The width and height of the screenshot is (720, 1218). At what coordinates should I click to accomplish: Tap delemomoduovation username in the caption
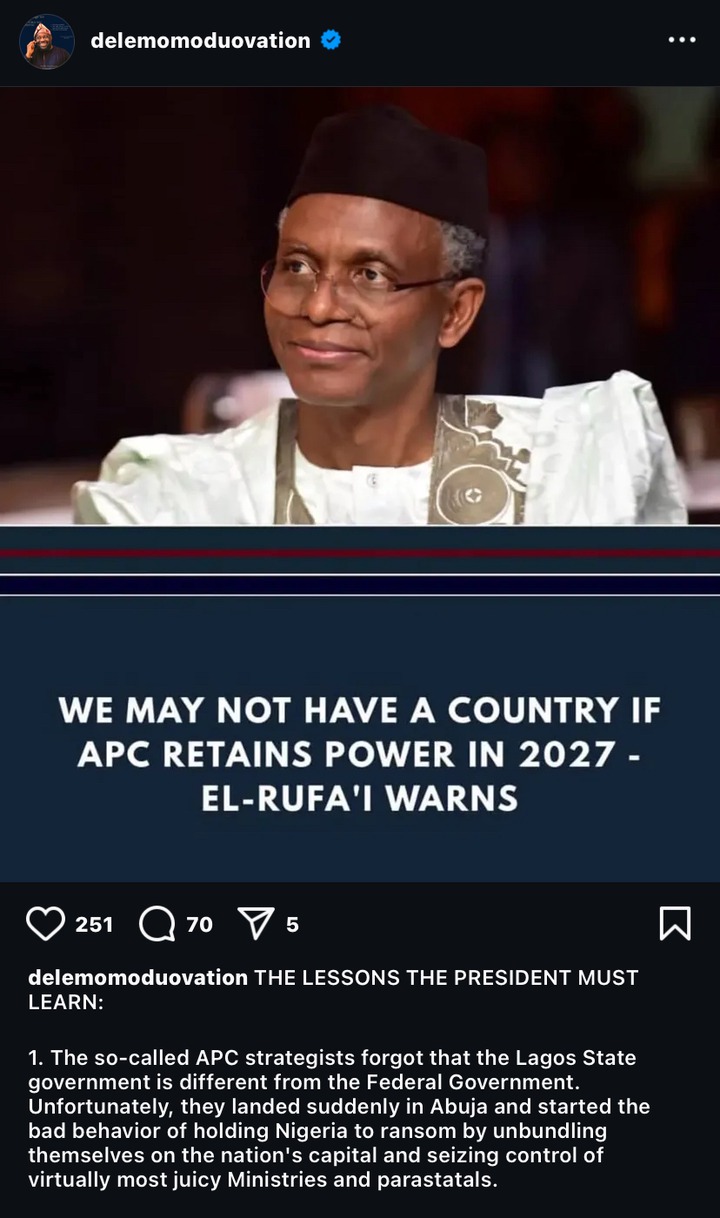tap(137, 977)
